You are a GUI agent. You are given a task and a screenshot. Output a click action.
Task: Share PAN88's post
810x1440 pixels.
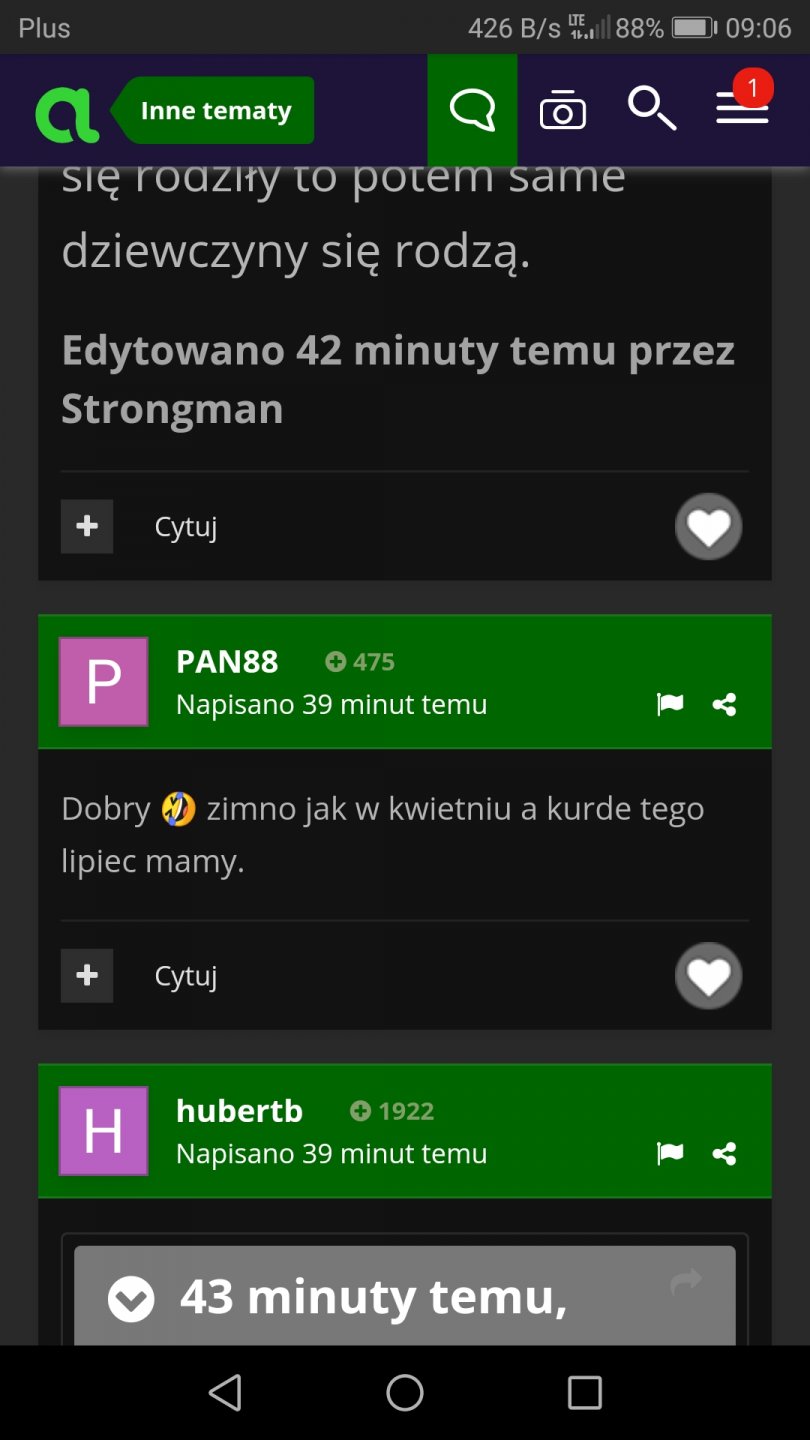coord(724,705)
